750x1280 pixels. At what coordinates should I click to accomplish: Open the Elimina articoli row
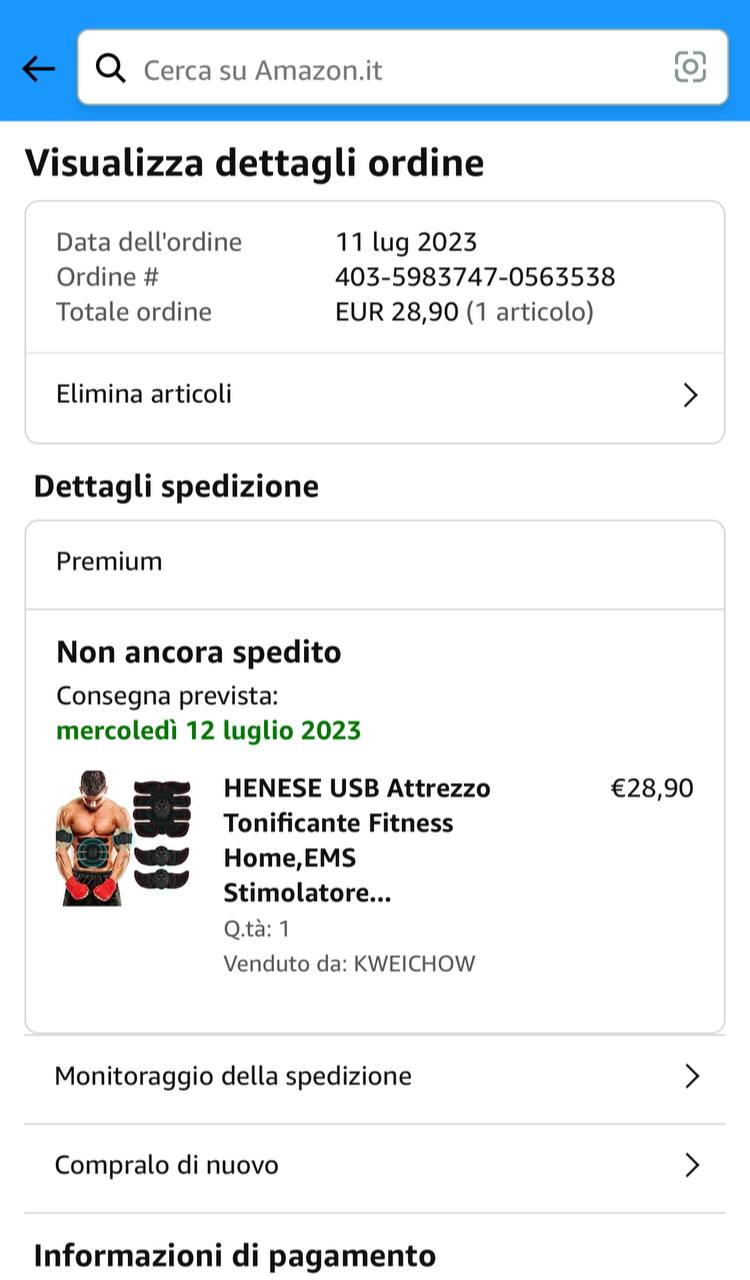point(374,395)
